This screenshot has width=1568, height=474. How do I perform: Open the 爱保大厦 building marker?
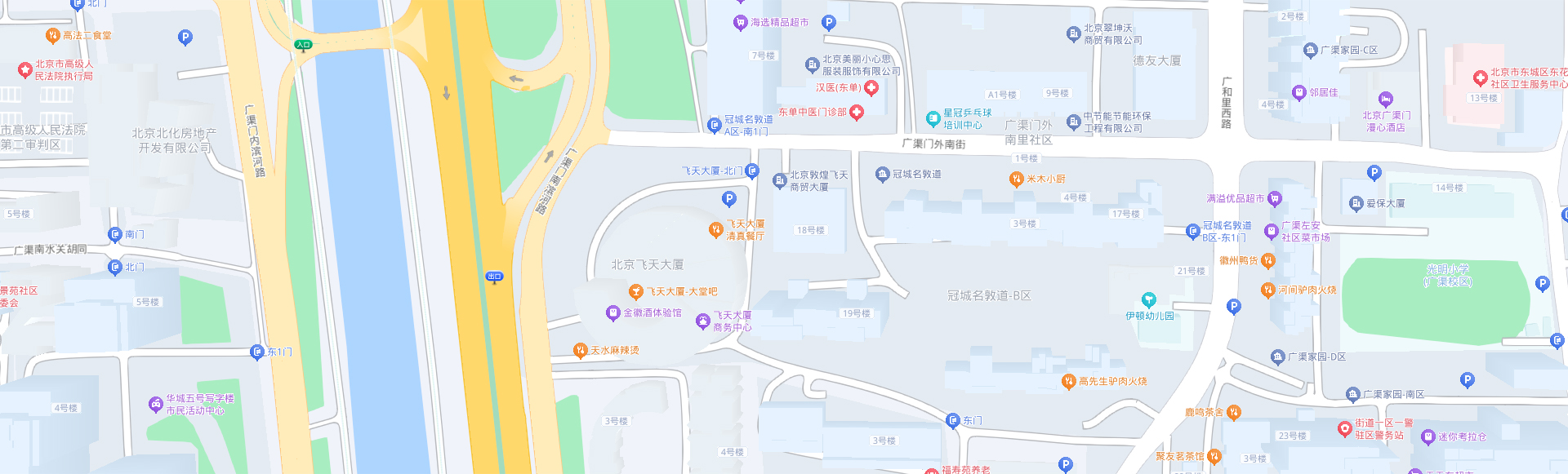tap(1356, 203)
